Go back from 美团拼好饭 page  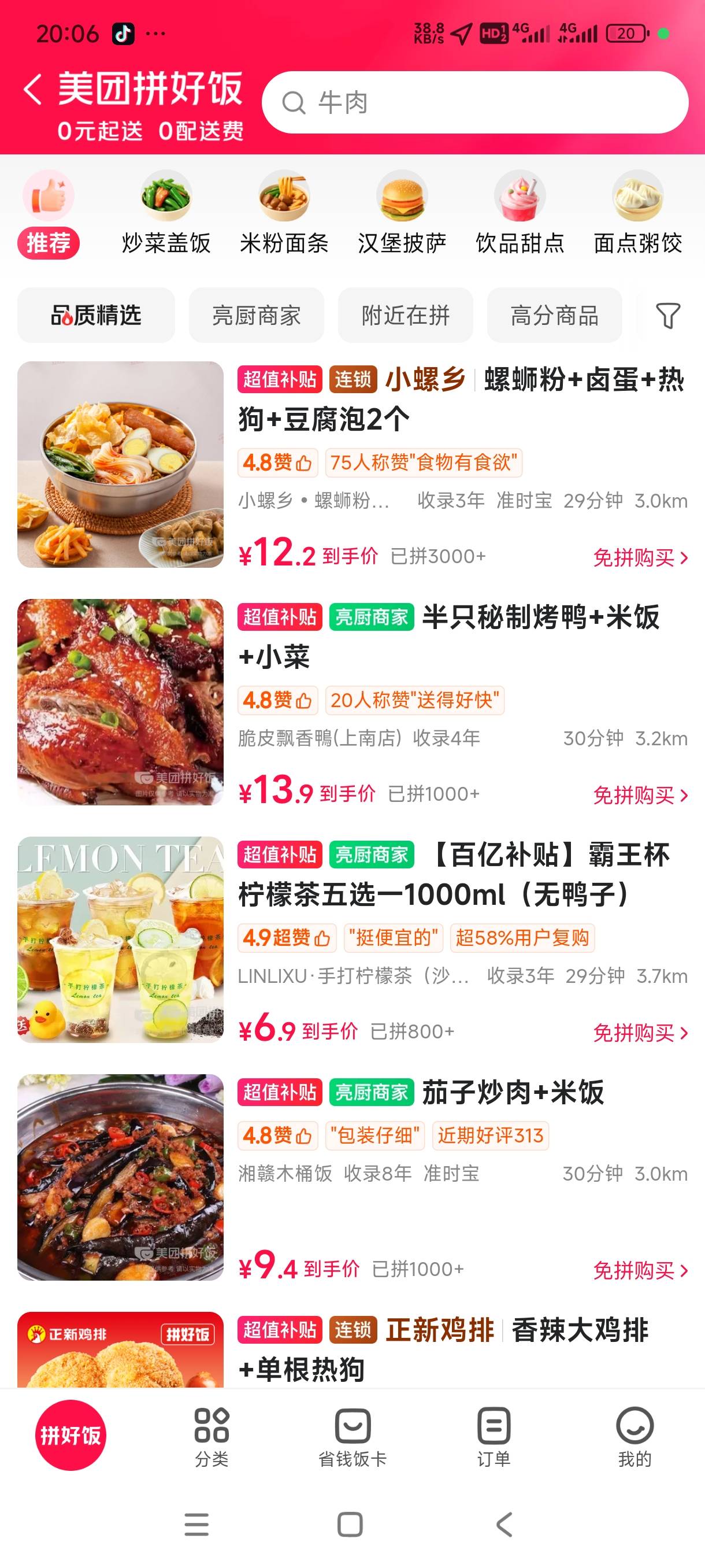33,90
